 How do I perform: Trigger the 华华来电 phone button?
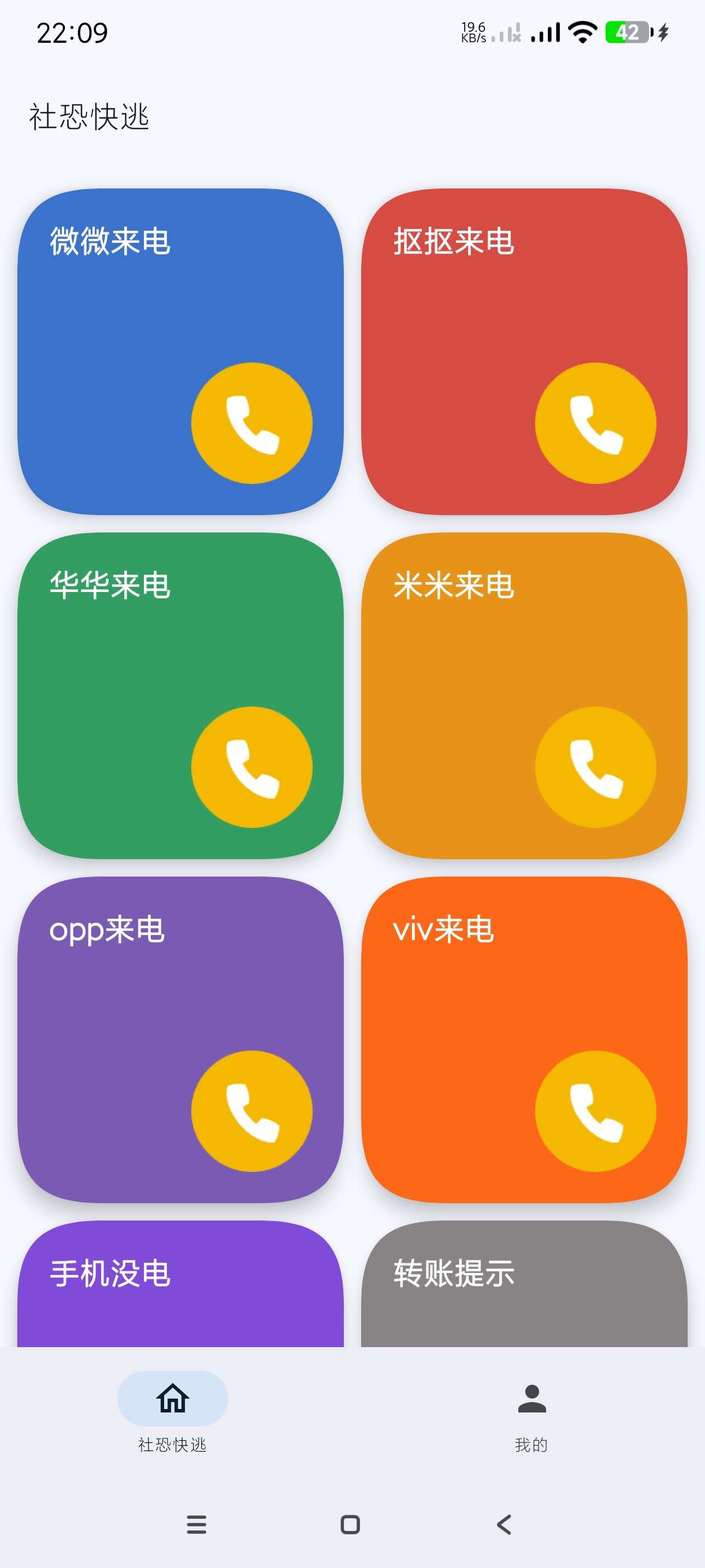click(x=252, y=767)
